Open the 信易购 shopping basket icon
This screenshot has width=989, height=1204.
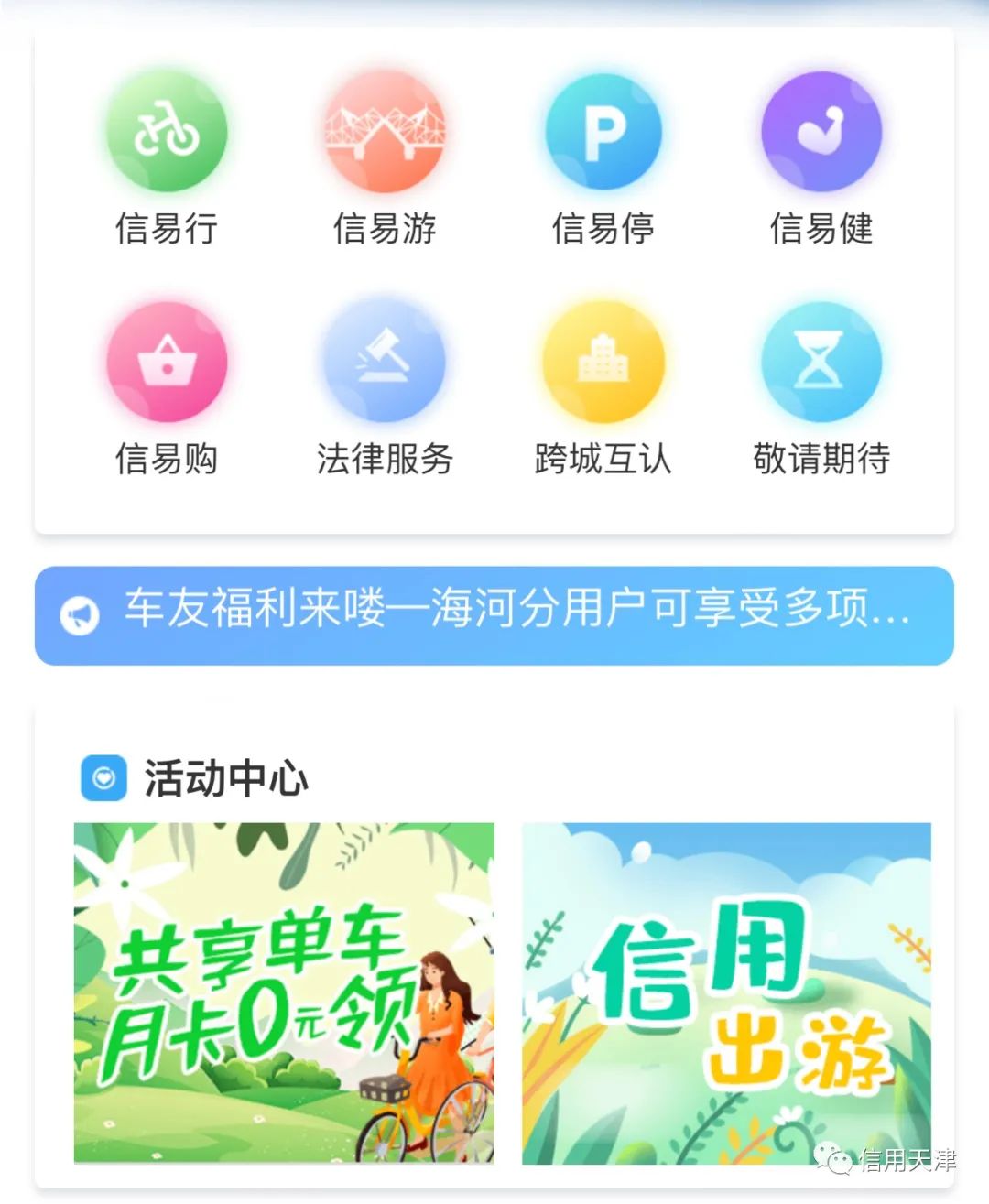click(167, 361)
